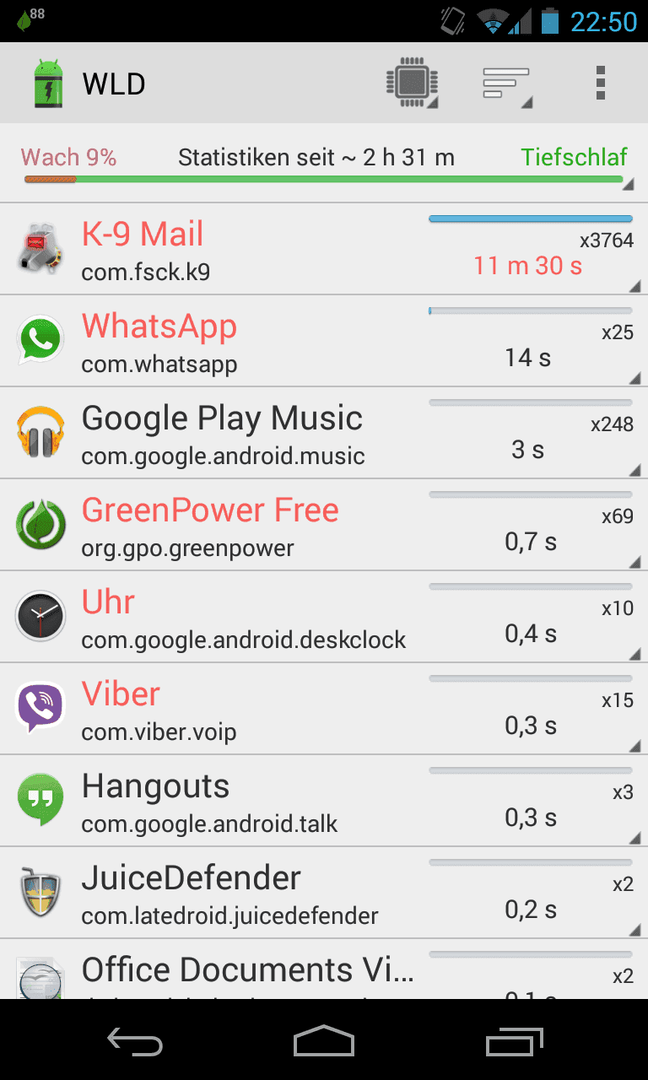Open recent apps from navigation bar
Screen dimensions: 648x1080
click(514, 1040)
